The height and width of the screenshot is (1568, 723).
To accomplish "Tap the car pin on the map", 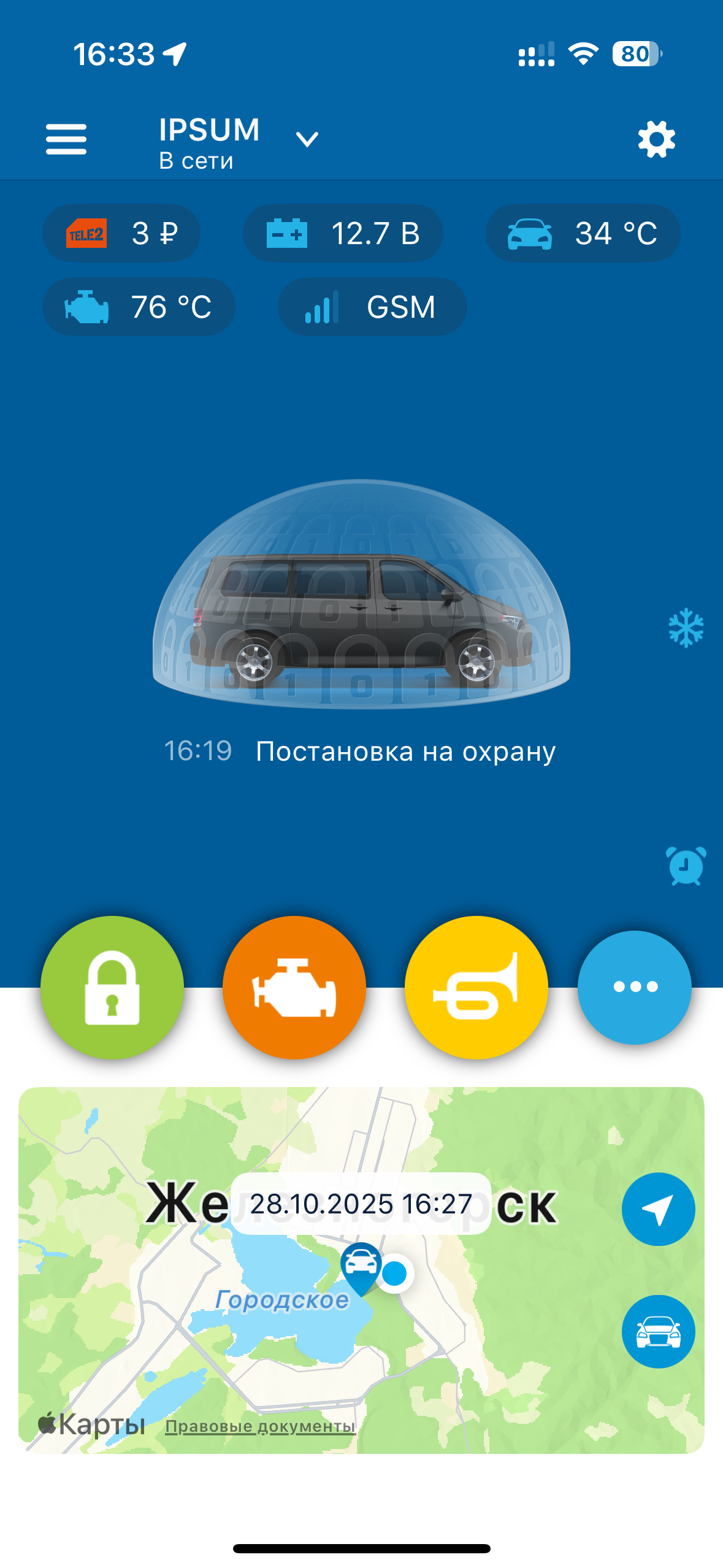I will click(361, 1265).
